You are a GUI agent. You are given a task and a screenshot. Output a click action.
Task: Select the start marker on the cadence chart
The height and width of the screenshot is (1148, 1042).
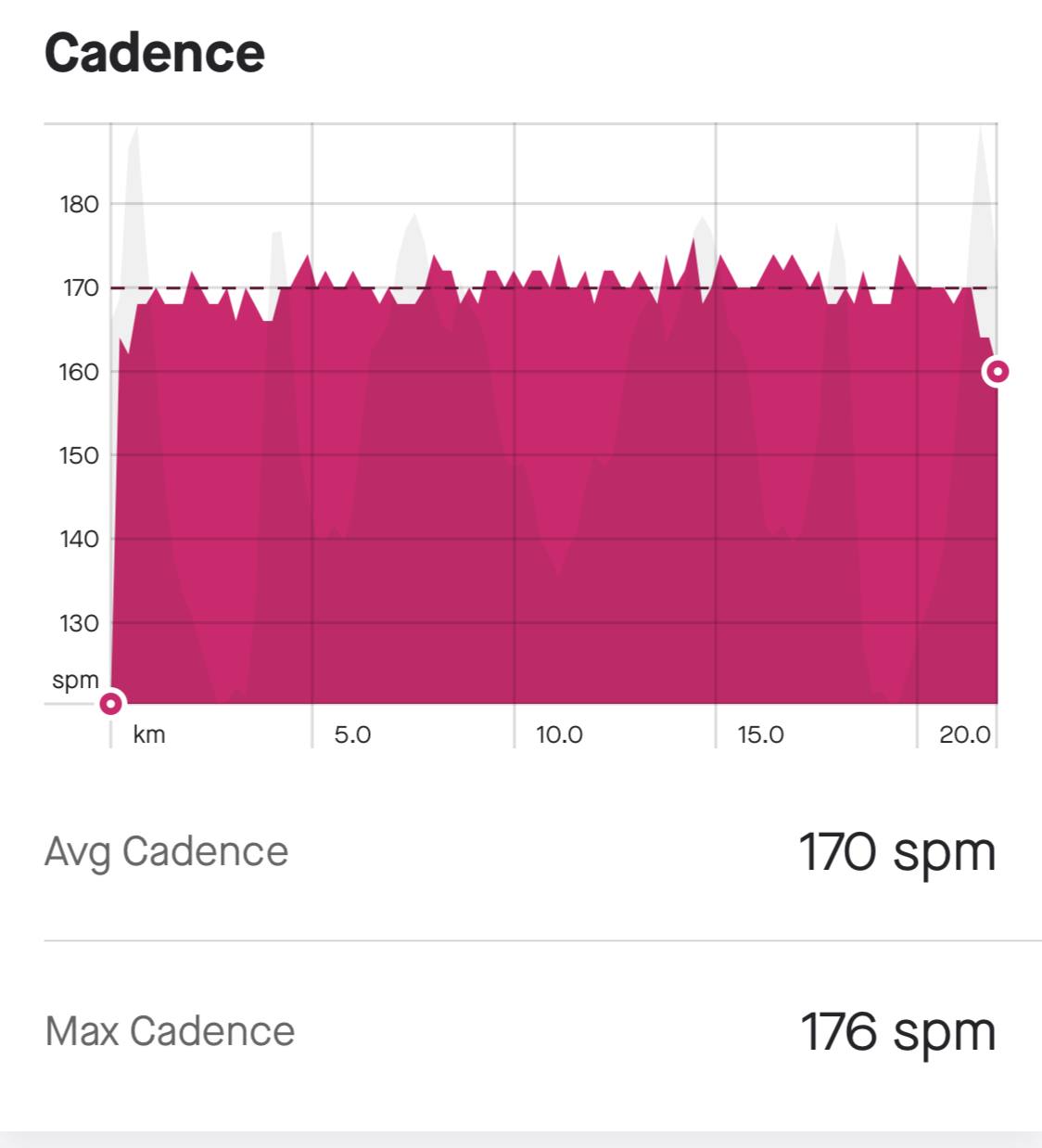tap(110, 703)
